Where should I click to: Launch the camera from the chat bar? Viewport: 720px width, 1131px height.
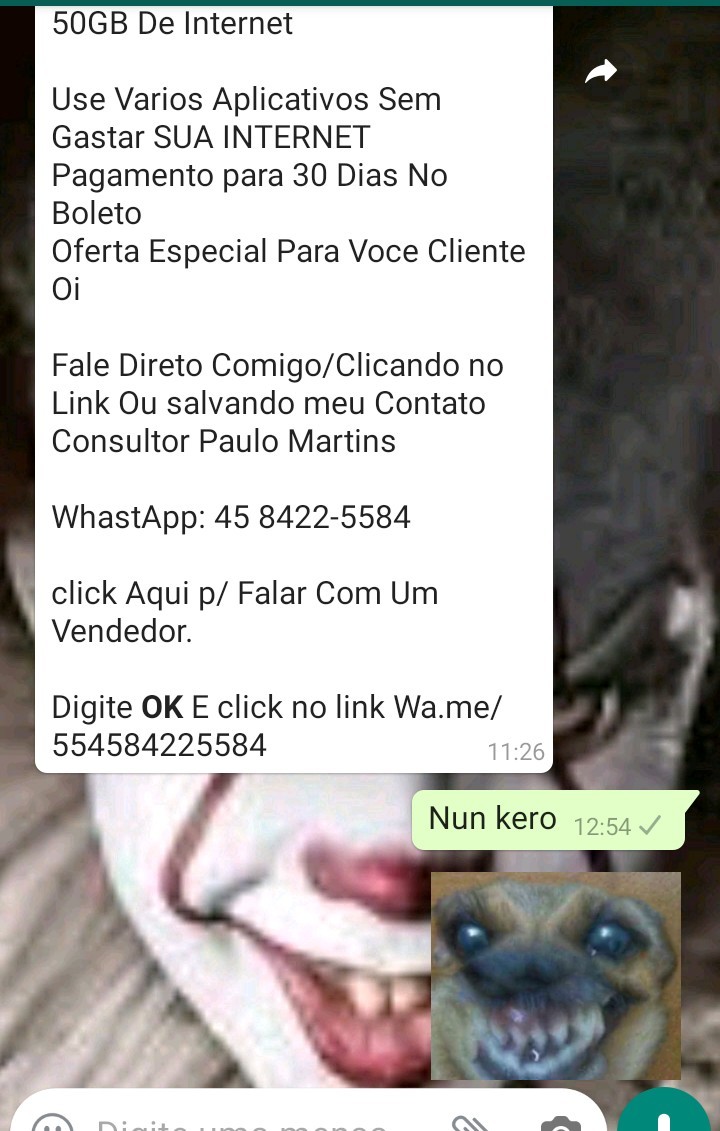[x=560, y=1122]
